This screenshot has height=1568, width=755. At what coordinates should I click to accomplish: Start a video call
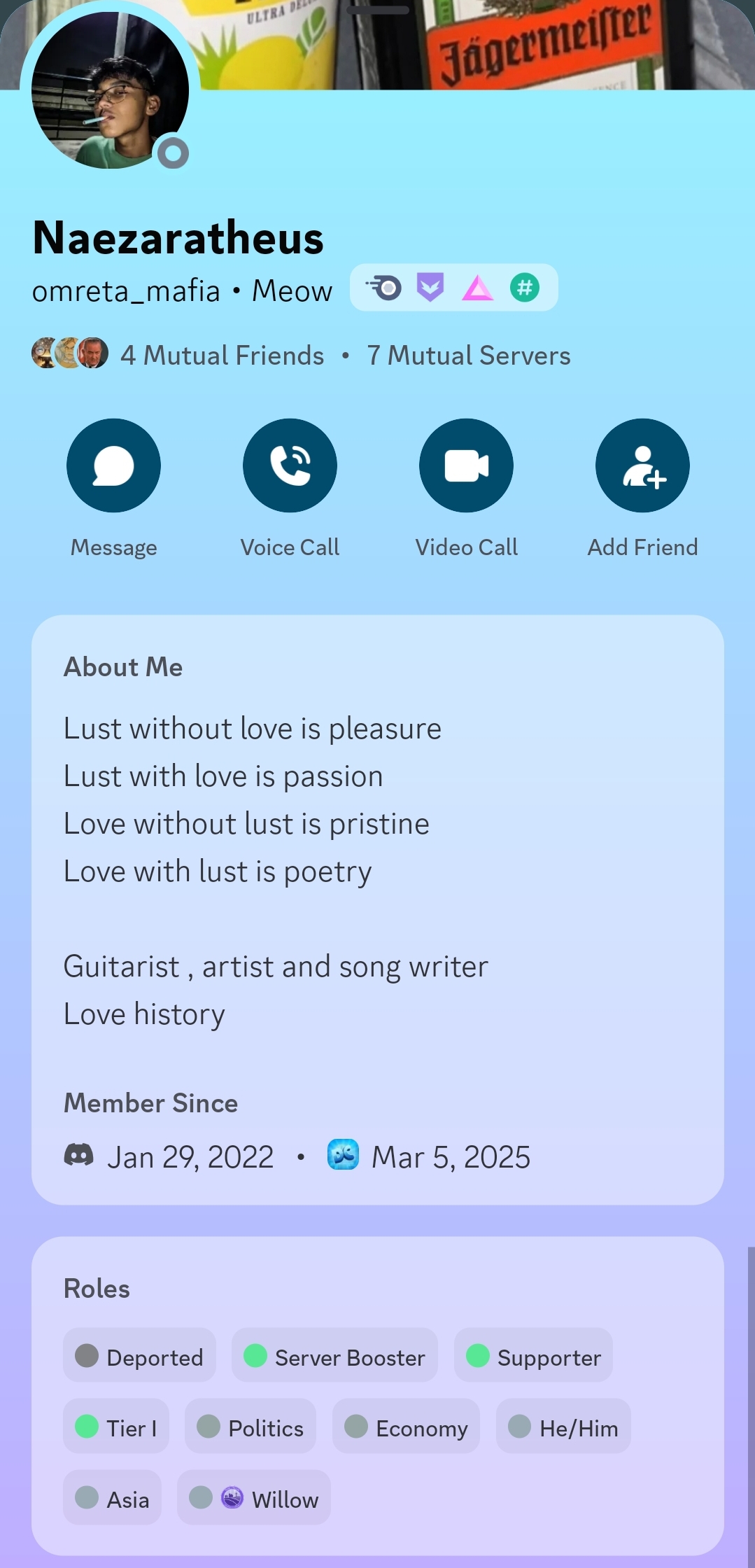[466, 465]
